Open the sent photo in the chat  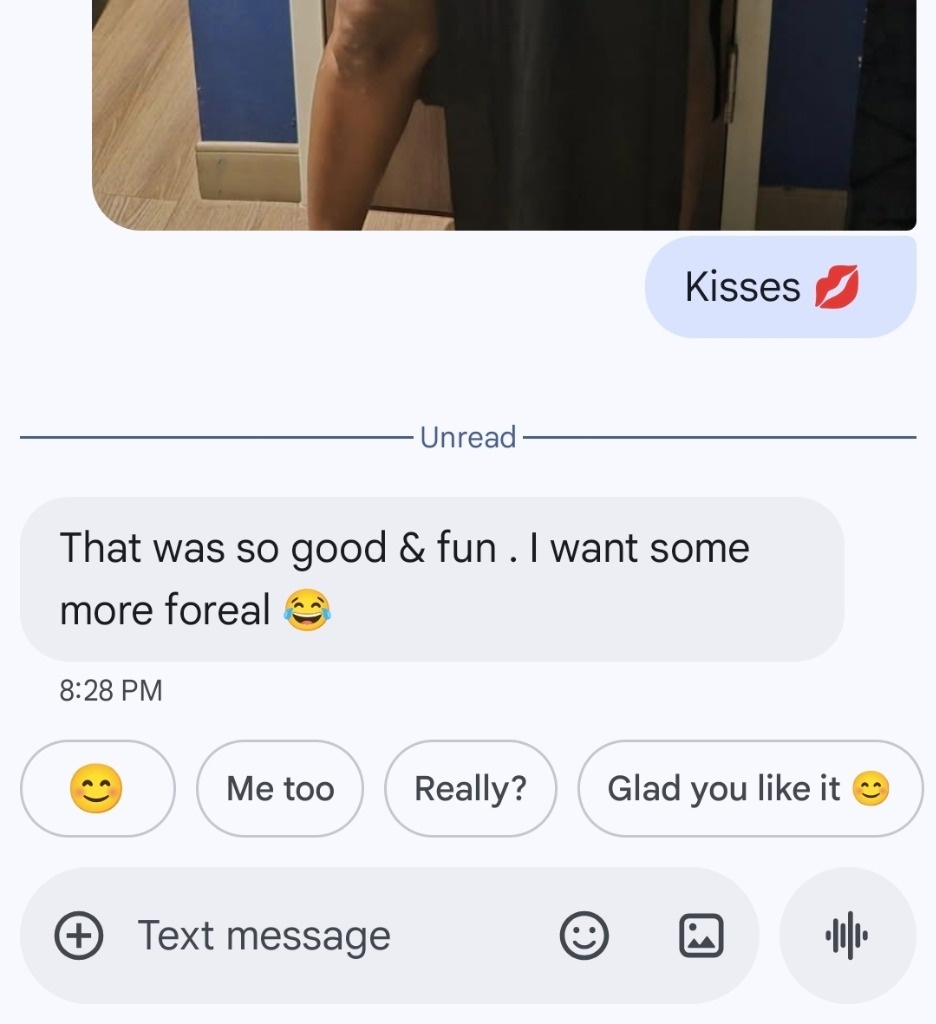pos(504,115)
